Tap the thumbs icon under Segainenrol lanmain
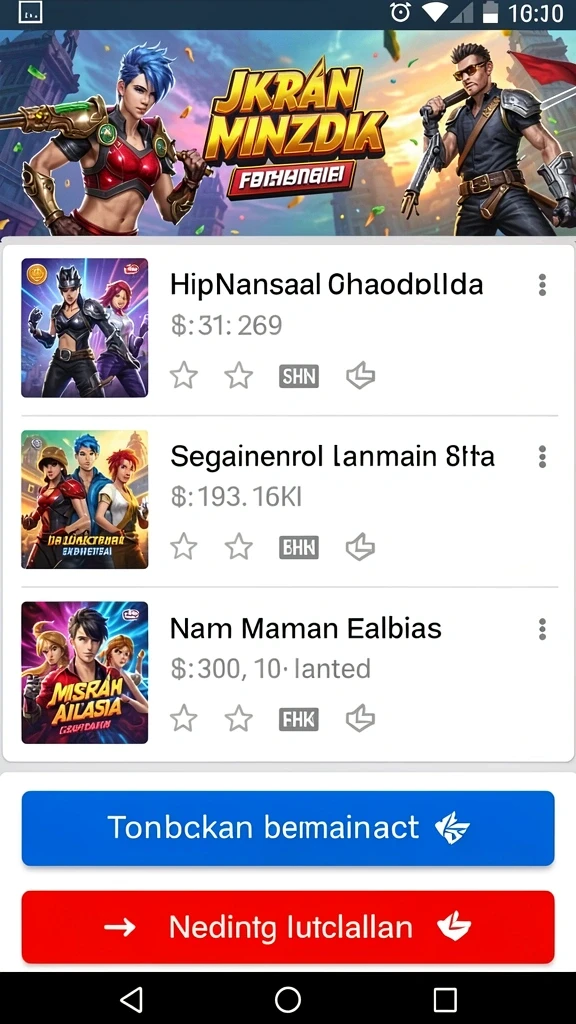Screen dimensions: 576x1024 click(360, 547)
